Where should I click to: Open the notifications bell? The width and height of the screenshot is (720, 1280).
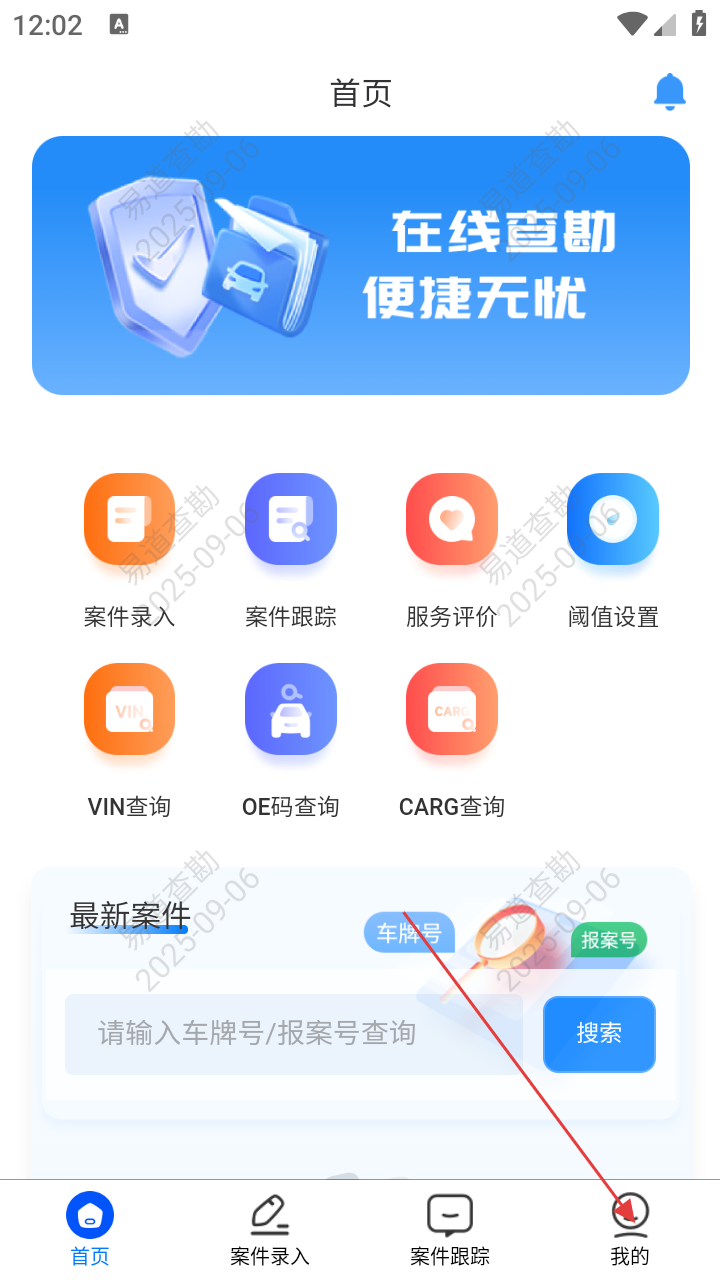(x=670, y=92)
